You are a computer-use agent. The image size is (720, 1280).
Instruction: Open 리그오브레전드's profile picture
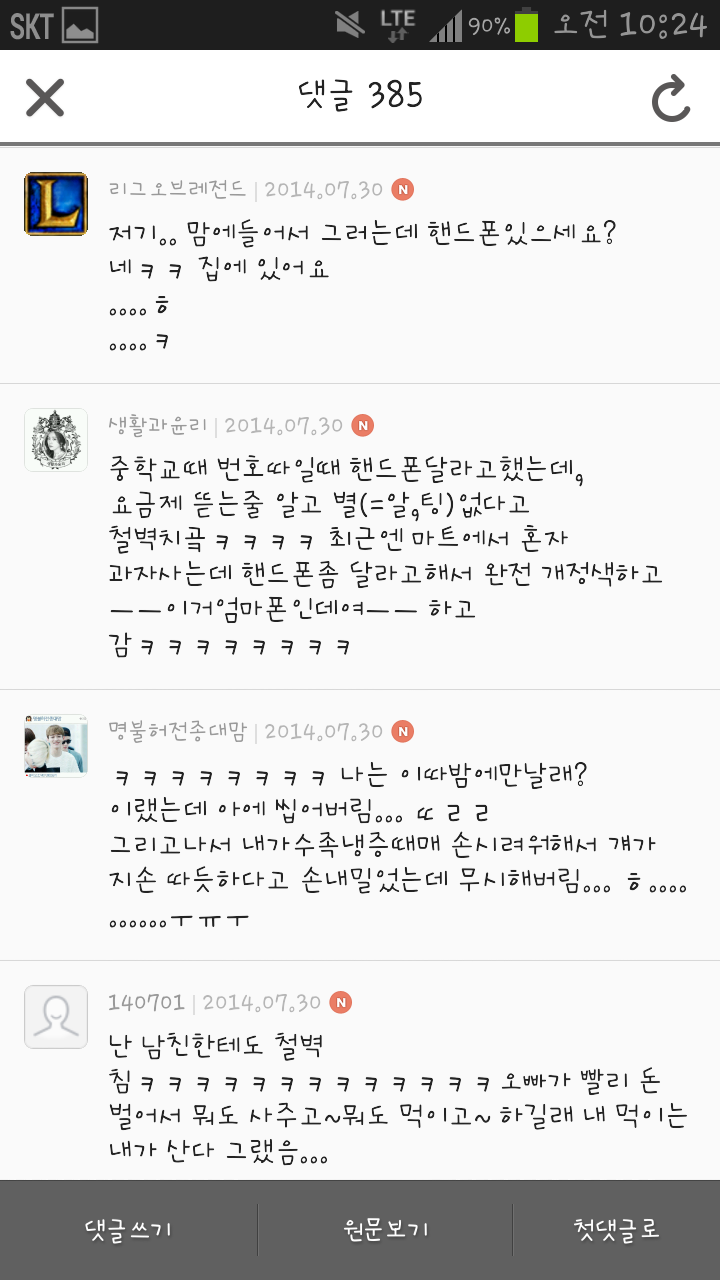[x=56, y=204]
